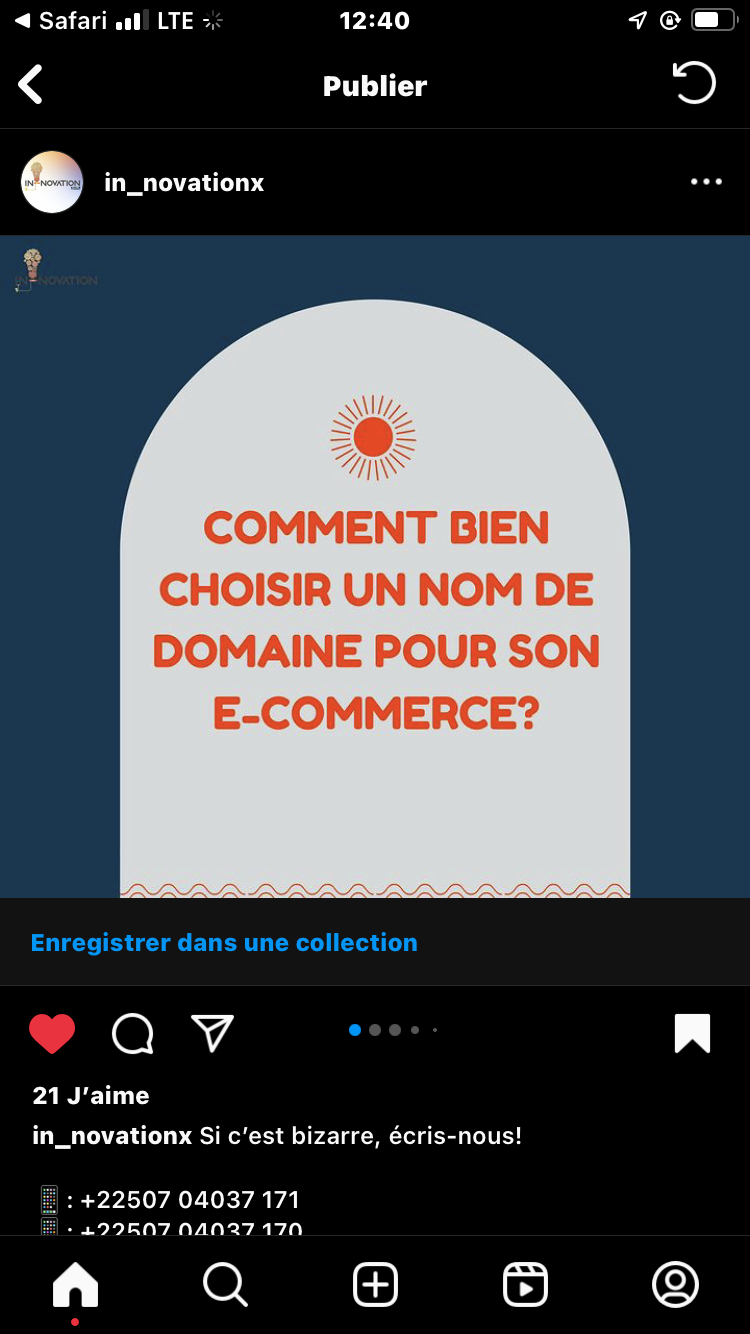750x1334 pixels.
Task: Unlike the post with the red heart
Action: [52, 1033]
